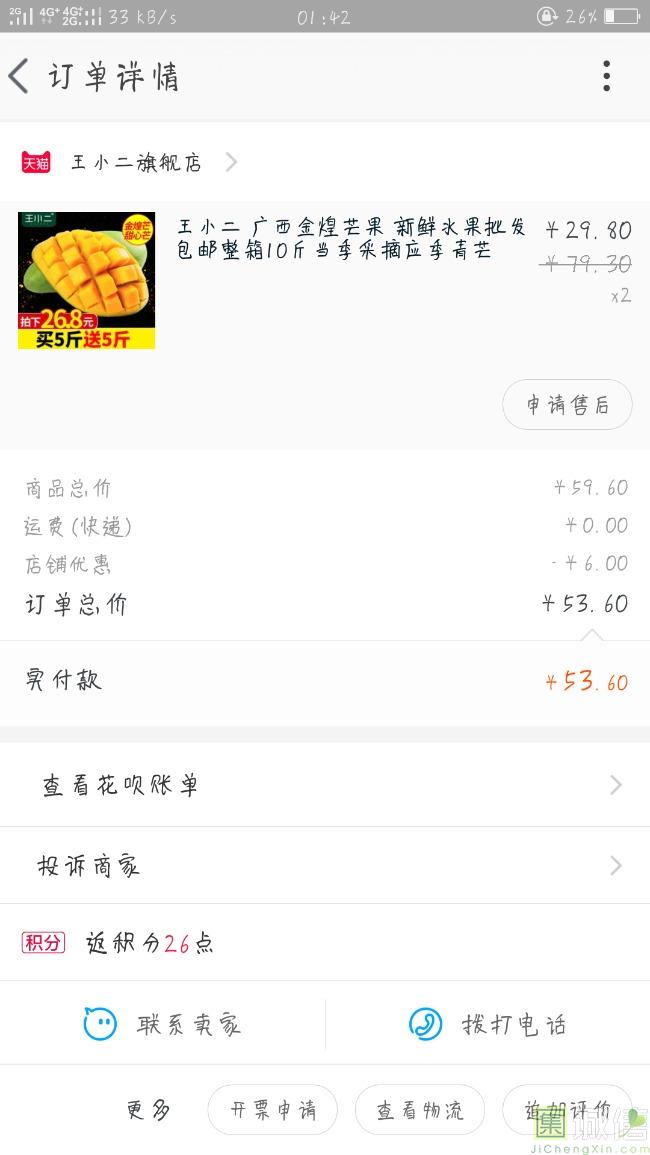Call the store with 拨打电话
650x1155 pixels.
488,1024
